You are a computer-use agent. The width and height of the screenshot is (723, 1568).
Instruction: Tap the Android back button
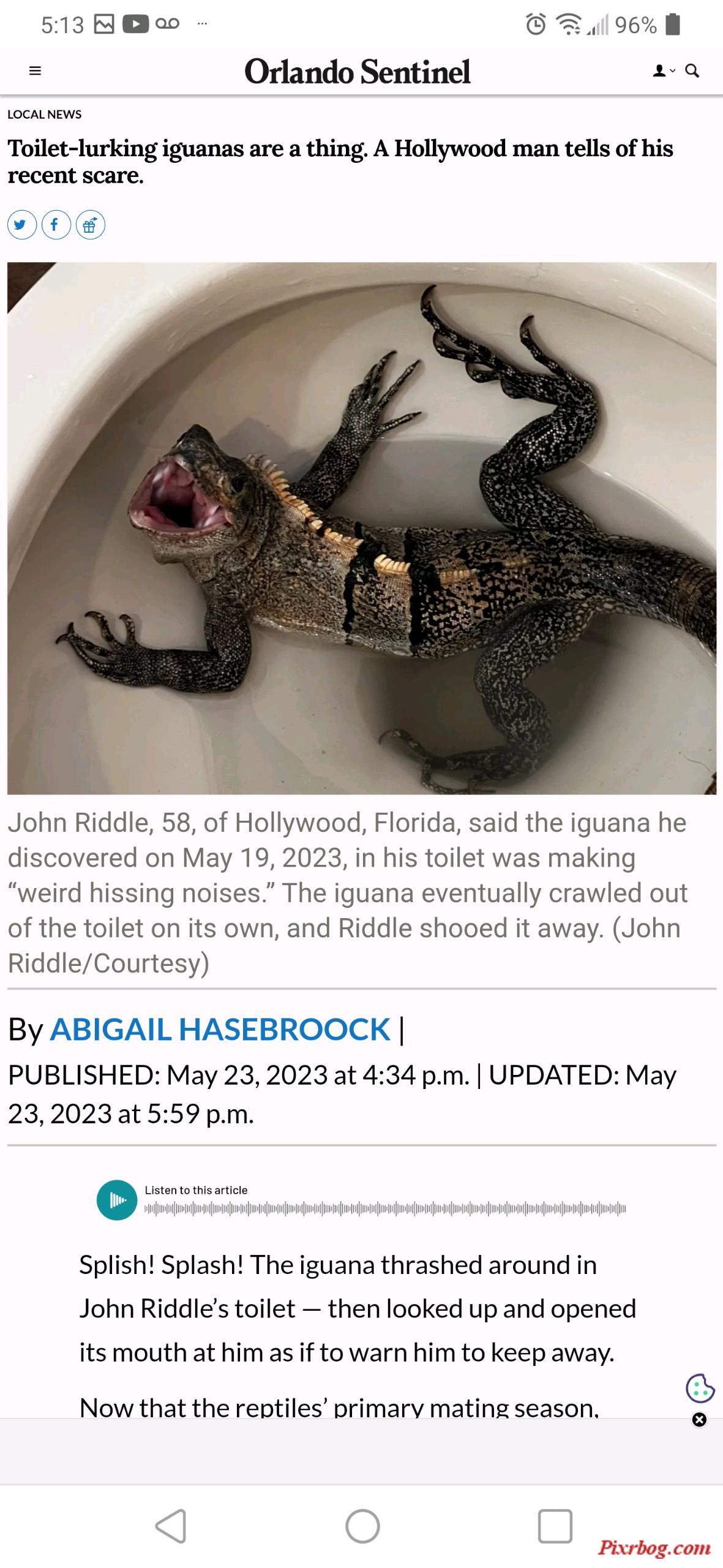[171, 1526]
